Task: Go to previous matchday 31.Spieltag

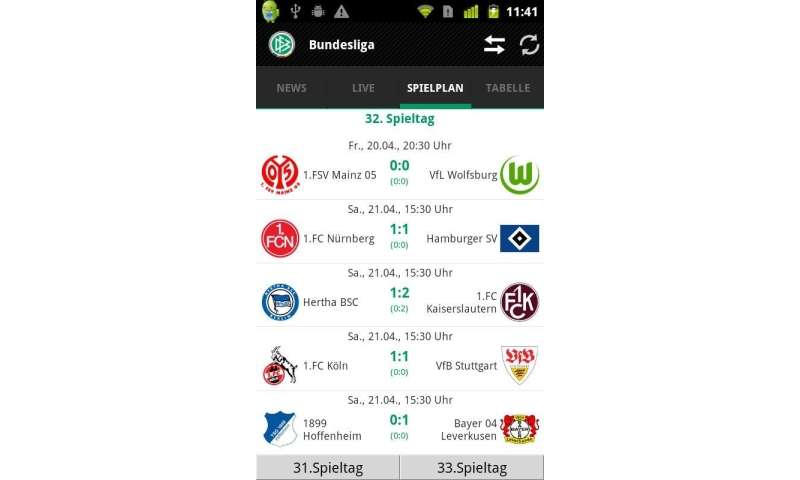Action: point(328,467)
